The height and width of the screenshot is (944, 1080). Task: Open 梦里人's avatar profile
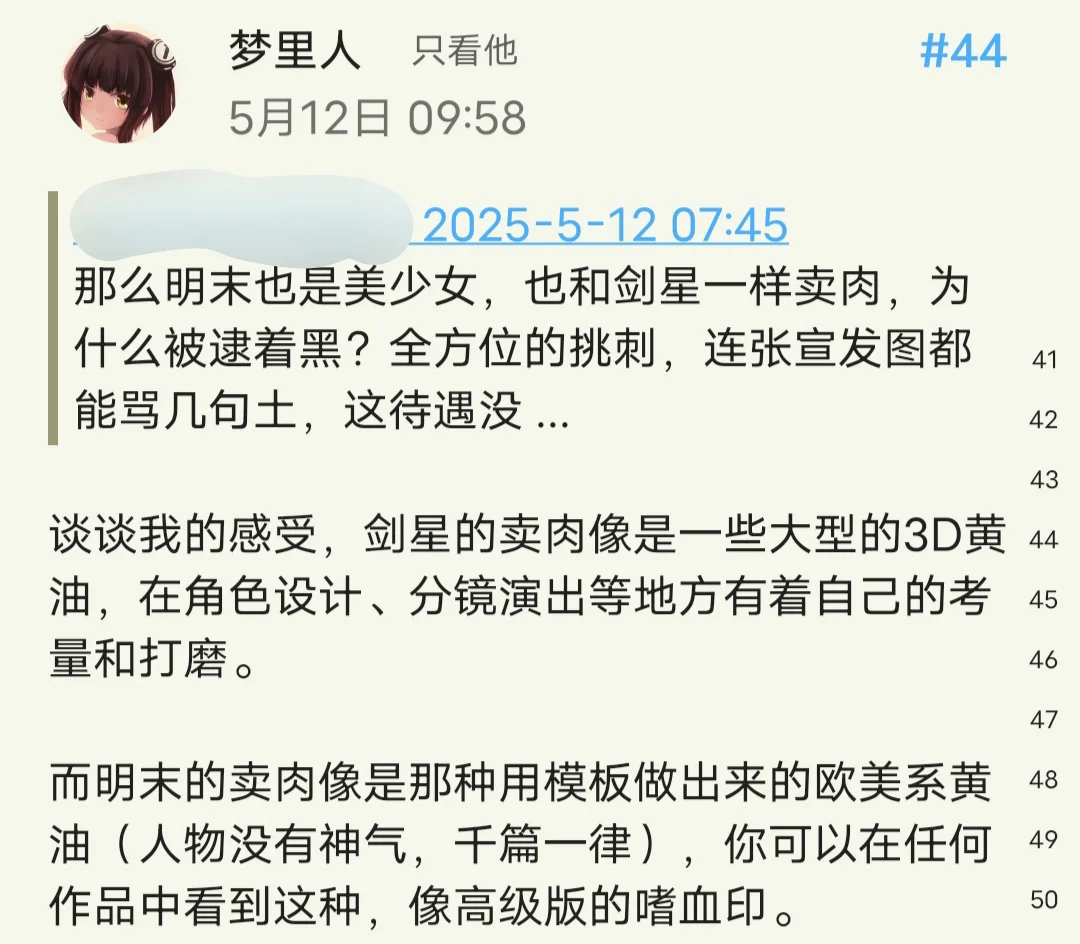pos(119,84)
